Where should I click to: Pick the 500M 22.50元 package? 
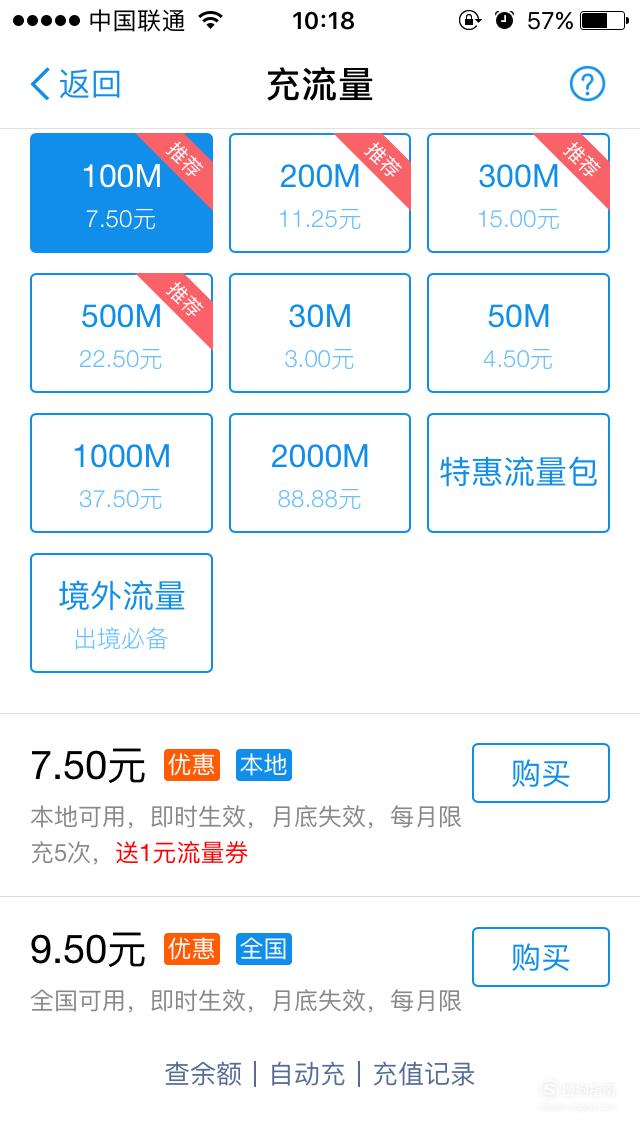[121, 333]
